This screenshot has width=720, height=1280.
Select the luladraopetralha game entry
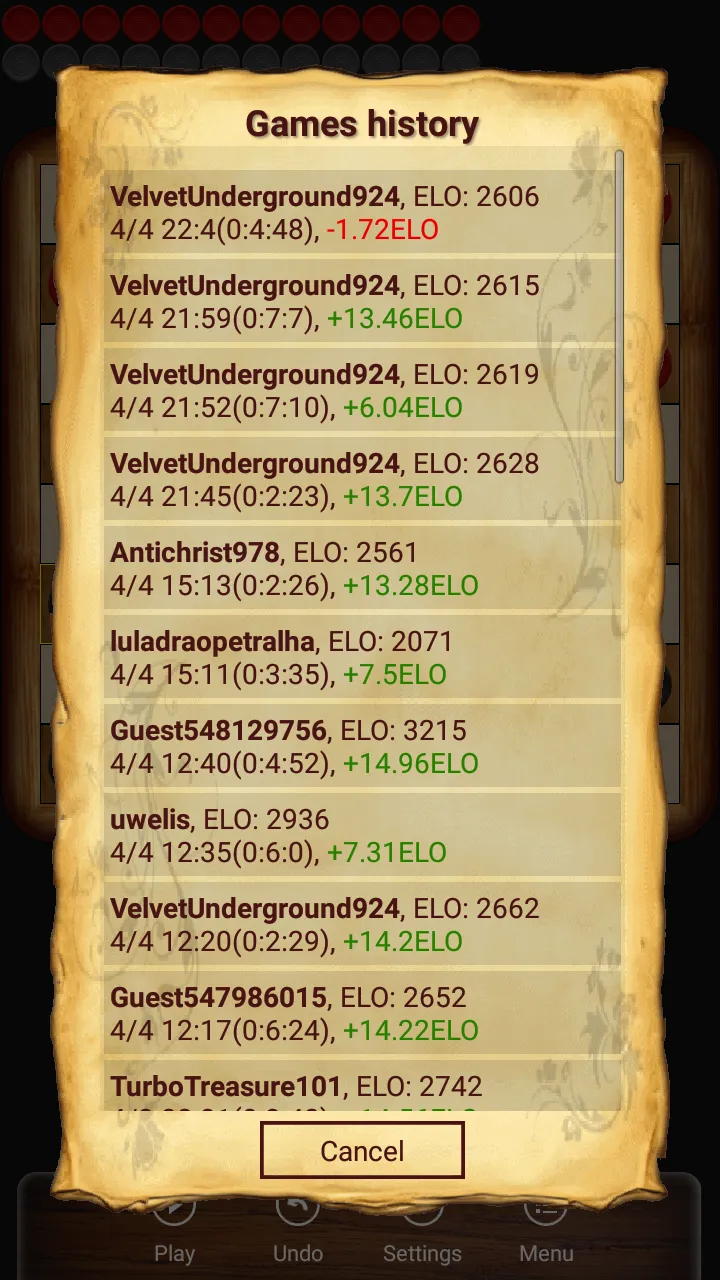tap(360, 658)
